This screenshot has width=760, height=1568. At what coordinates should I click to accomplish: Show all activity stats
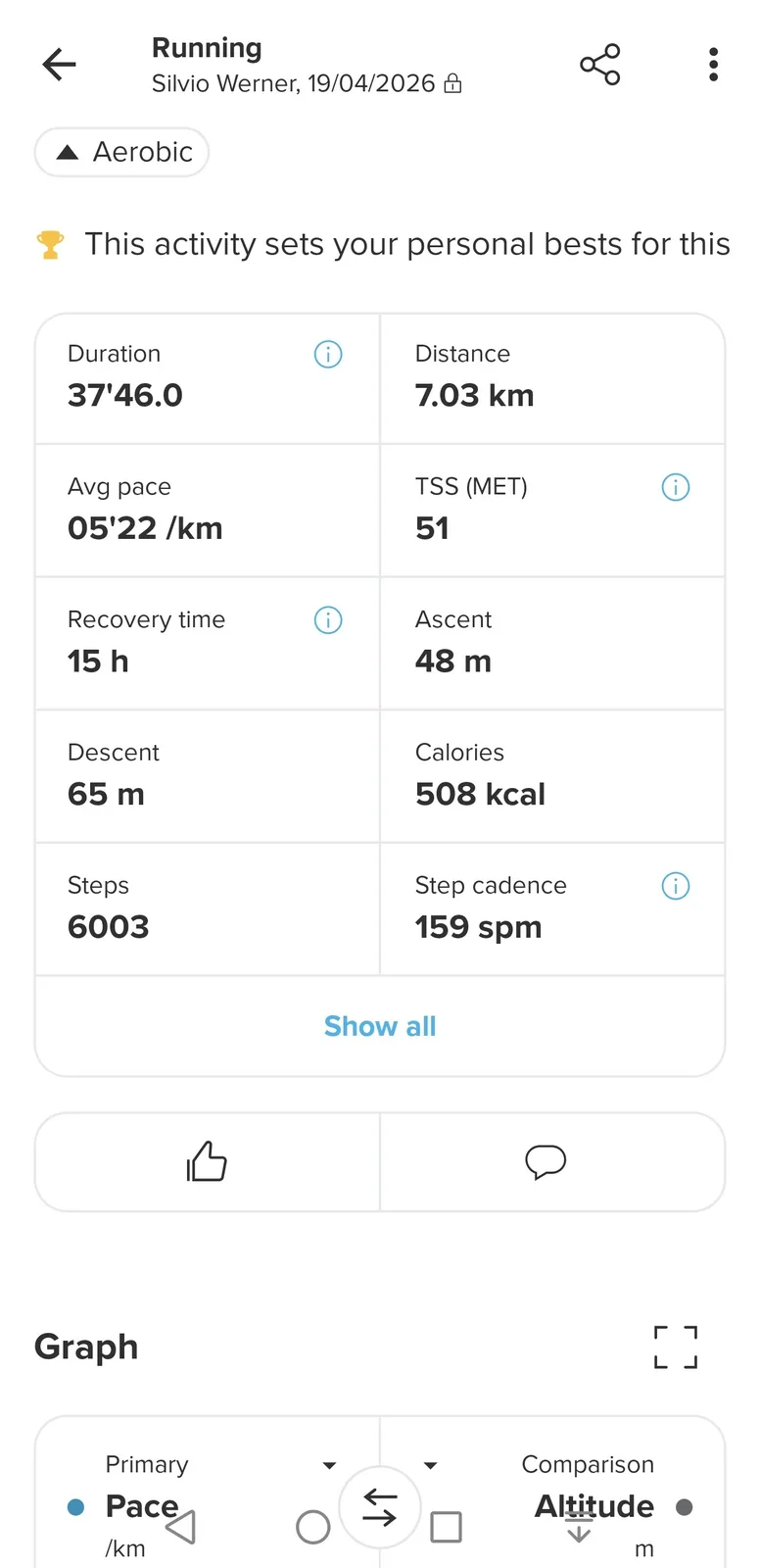[380, 1026]
